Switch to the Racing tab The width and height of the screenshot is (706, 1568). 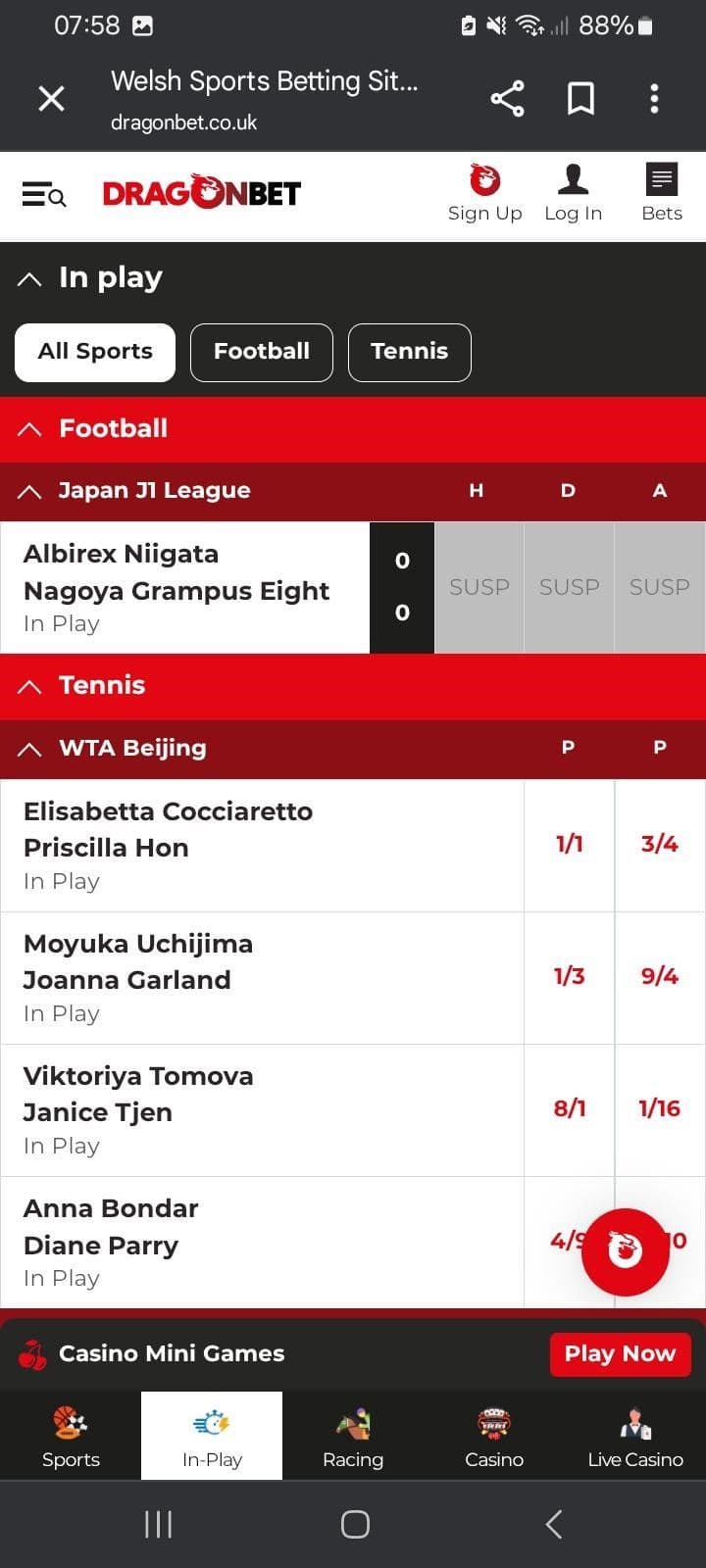pos(353,1436)
